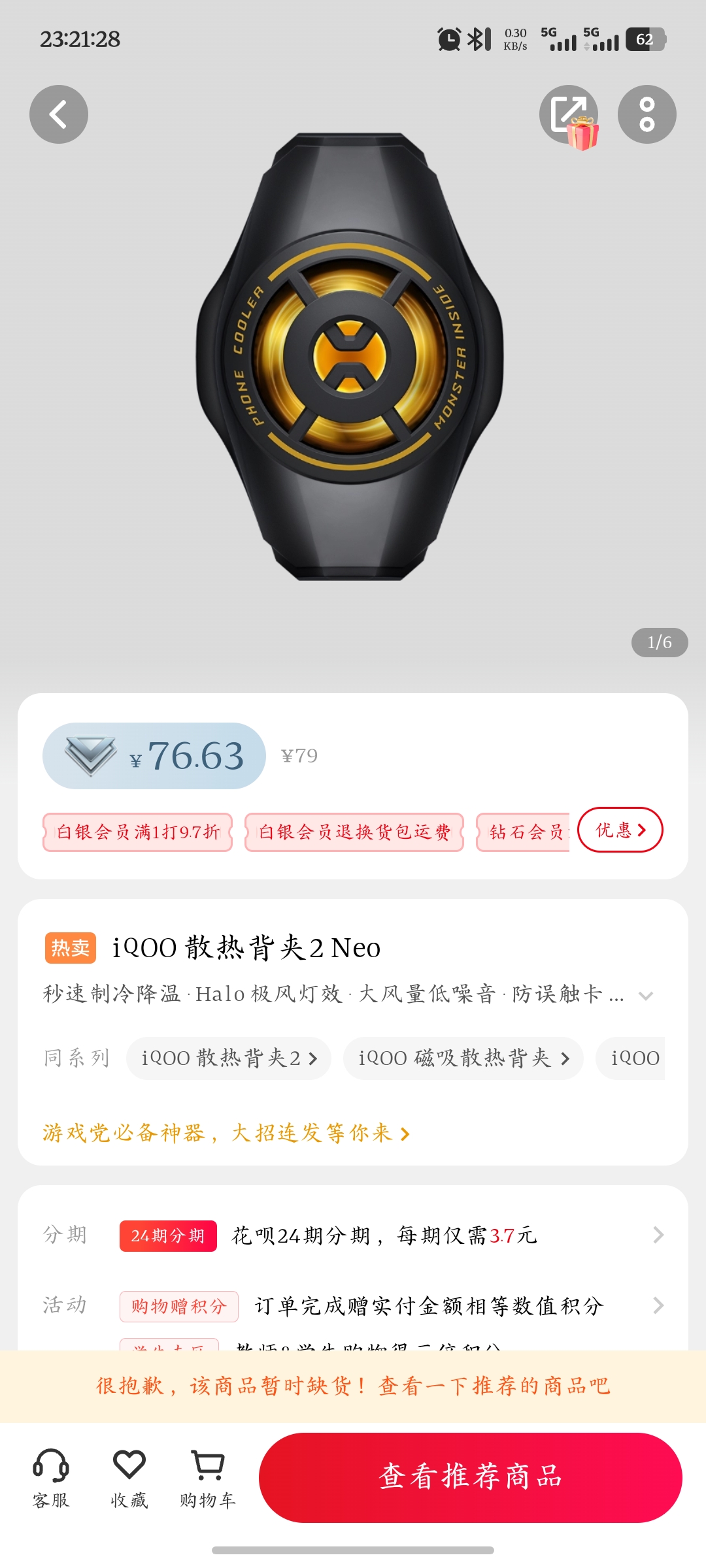The height and width of the screenshot is (1568, 706).
Task: Open iQOO 散热背夹2 series chip
Action: click(229, 1058)
